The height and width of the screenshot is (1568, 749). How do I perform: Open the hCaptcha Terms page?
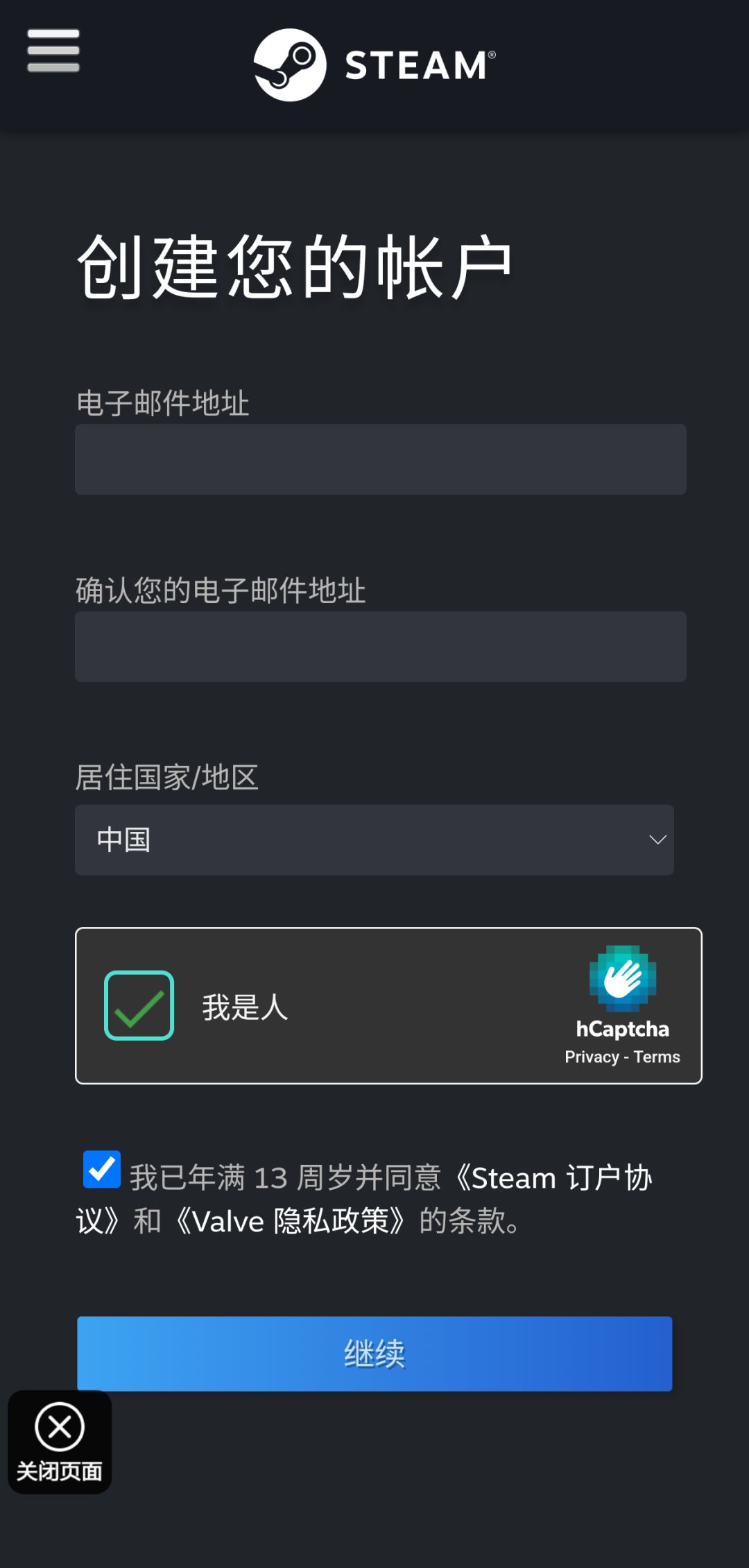pyautogui.click(x=657, y=1057)
